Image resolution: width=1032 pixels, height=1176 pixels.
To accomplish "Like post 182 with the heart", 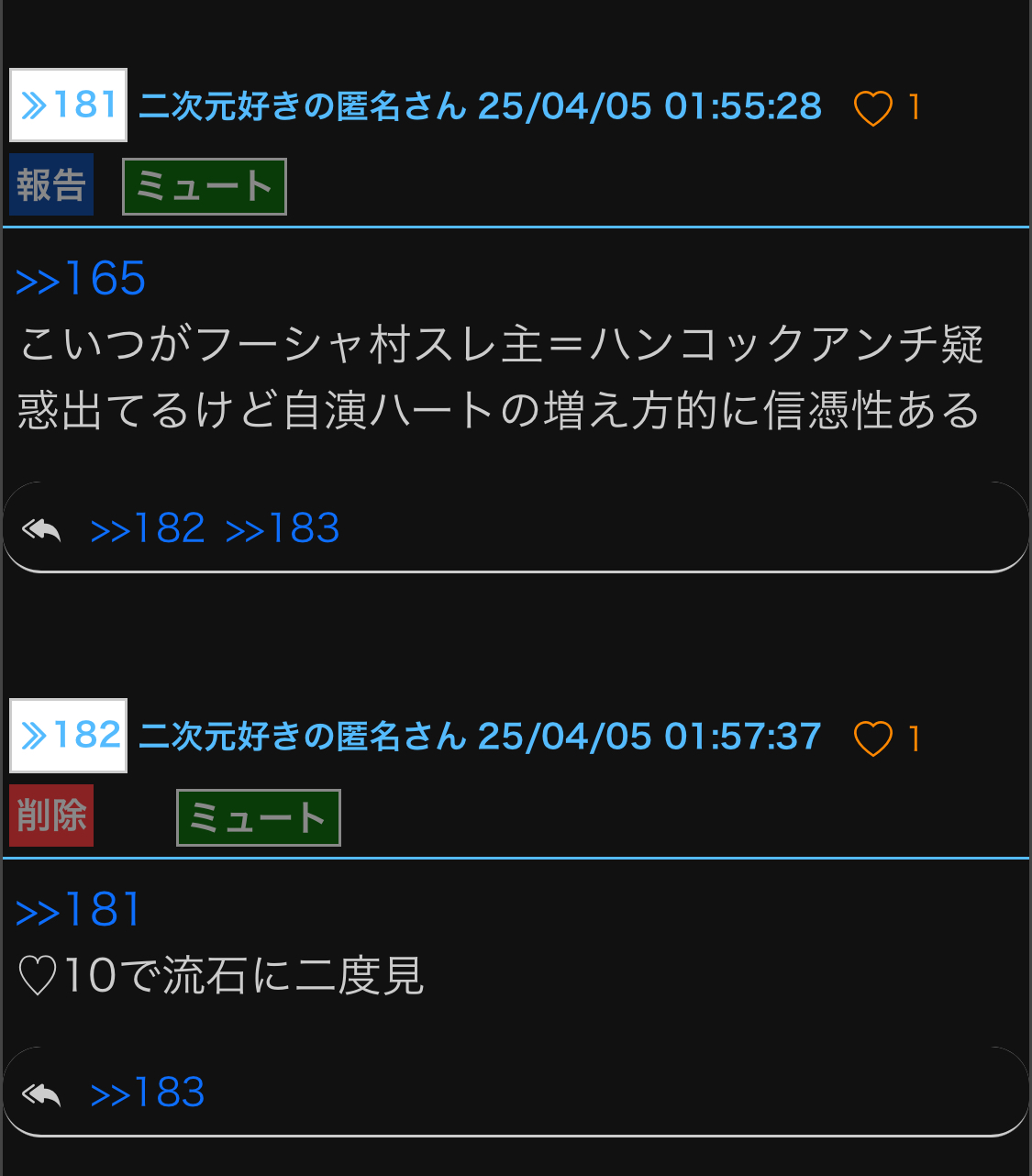I will [872, 738].
